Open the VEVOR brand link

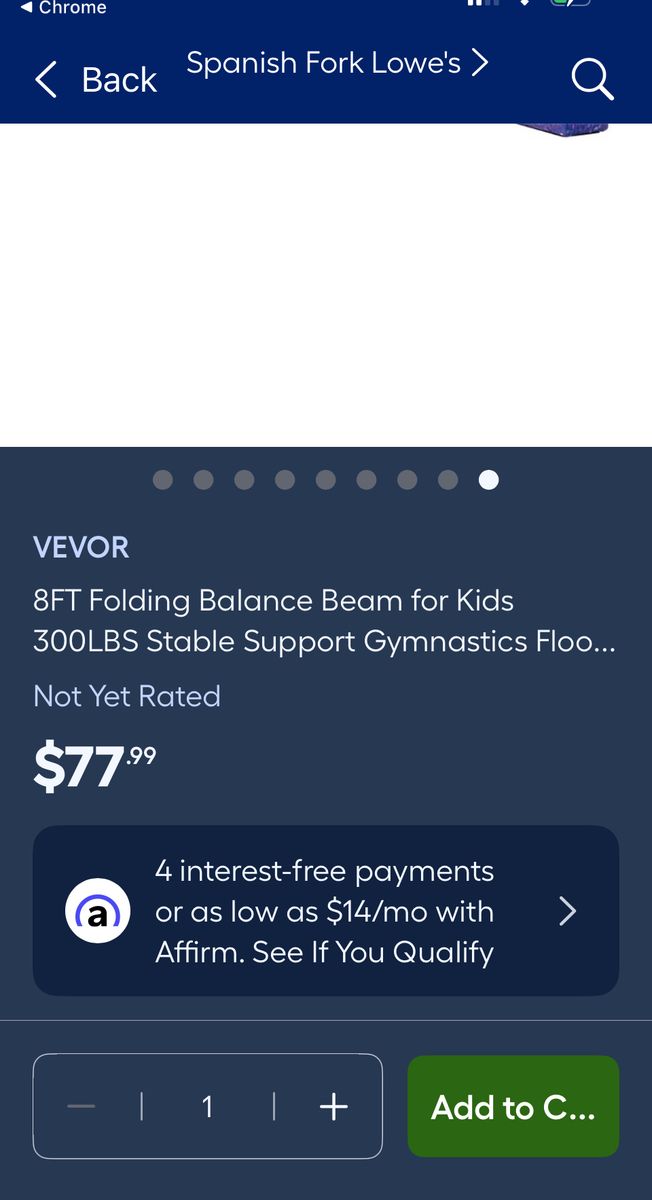tap(81, 548)
